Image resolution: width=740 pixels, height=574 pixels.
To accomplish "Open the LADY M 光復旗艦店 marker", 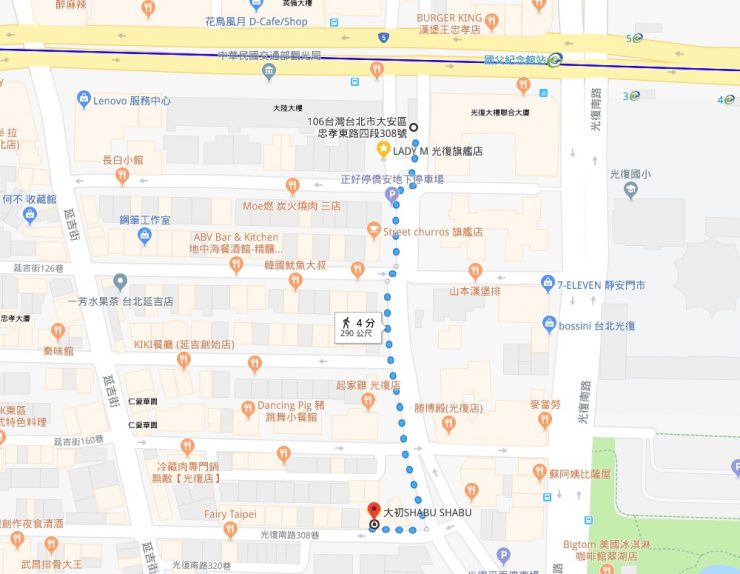I will click(x=382, y=150).
